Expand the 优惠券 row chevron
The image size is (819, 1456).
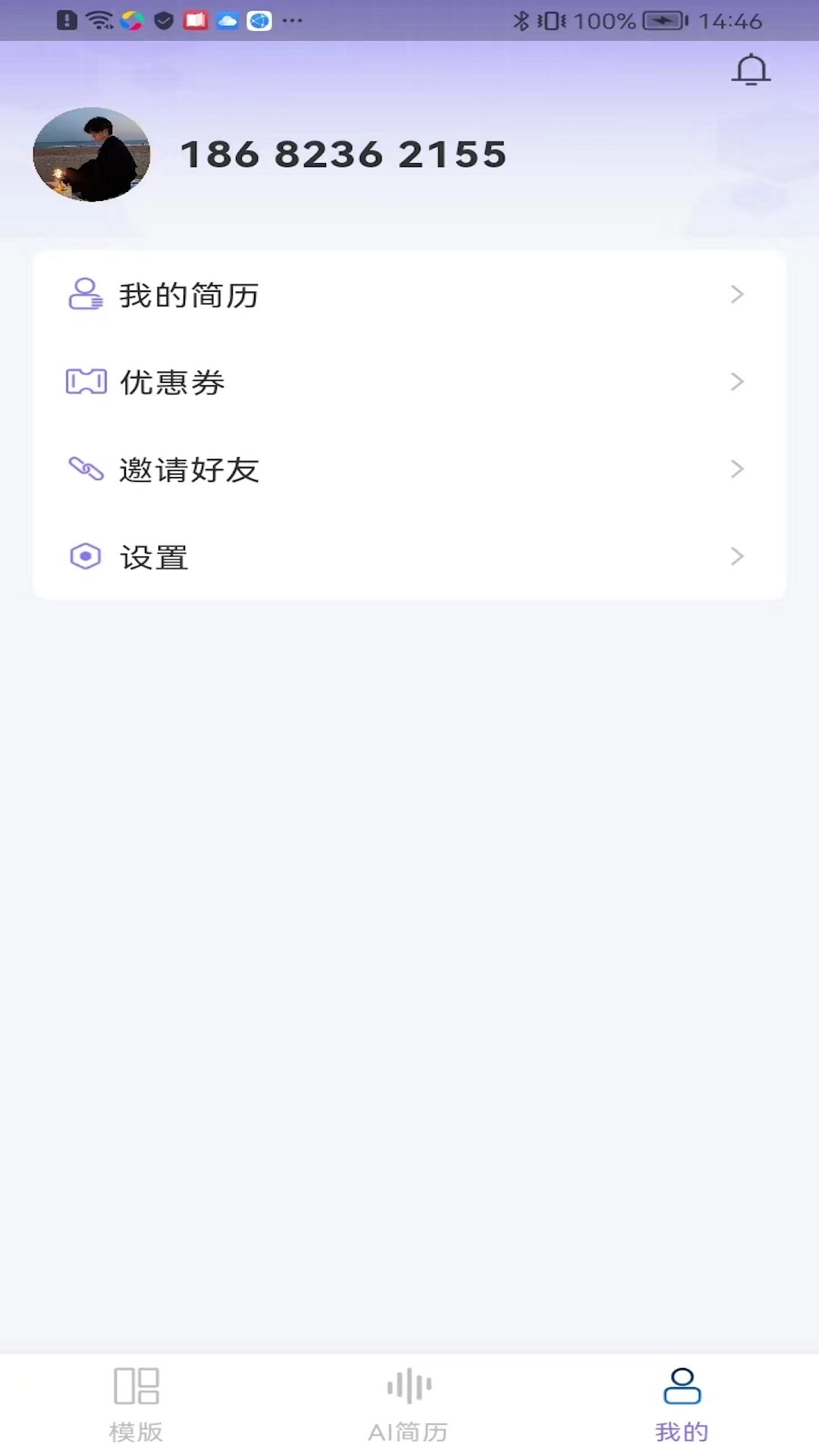coord(736,382)
